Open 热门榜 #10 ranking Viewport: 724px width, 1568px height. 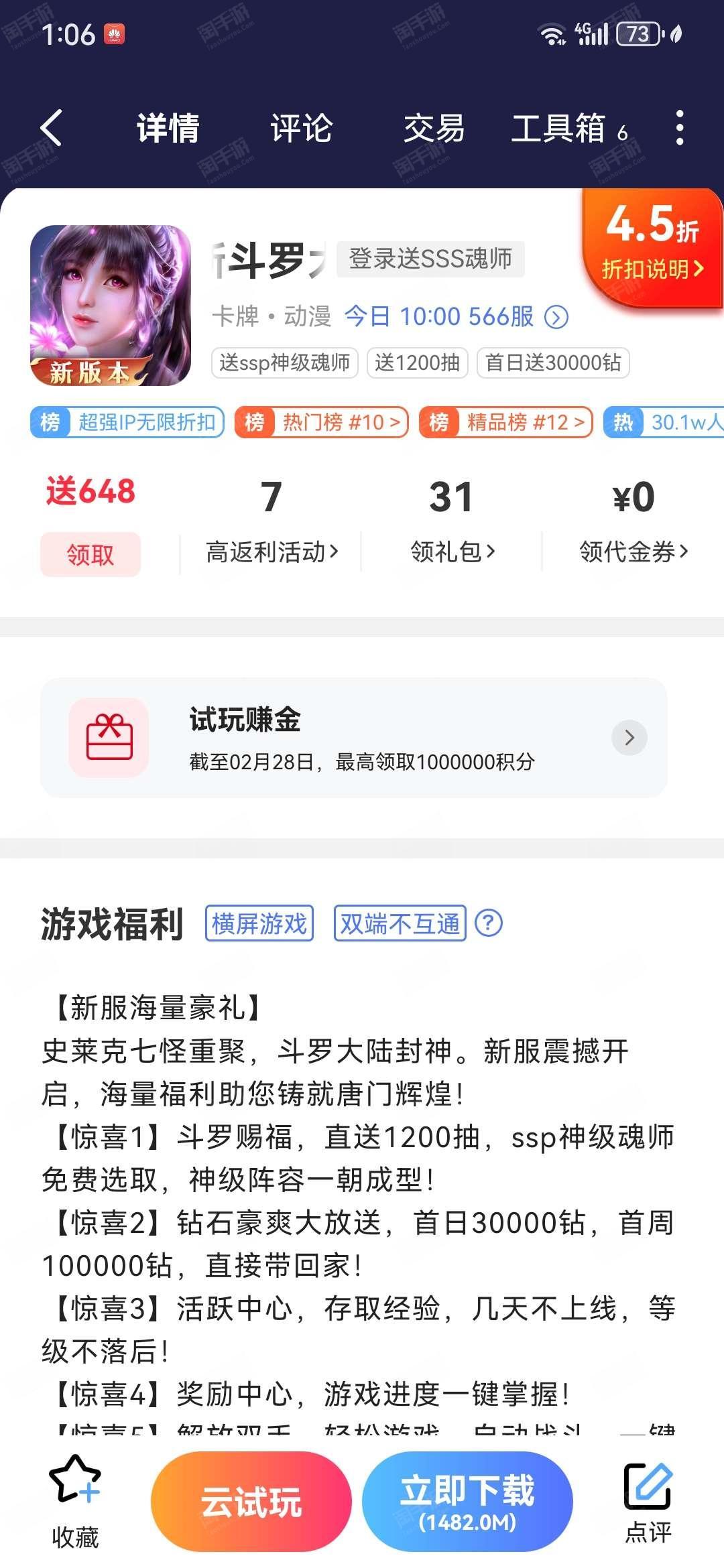[x=321, y=422]
